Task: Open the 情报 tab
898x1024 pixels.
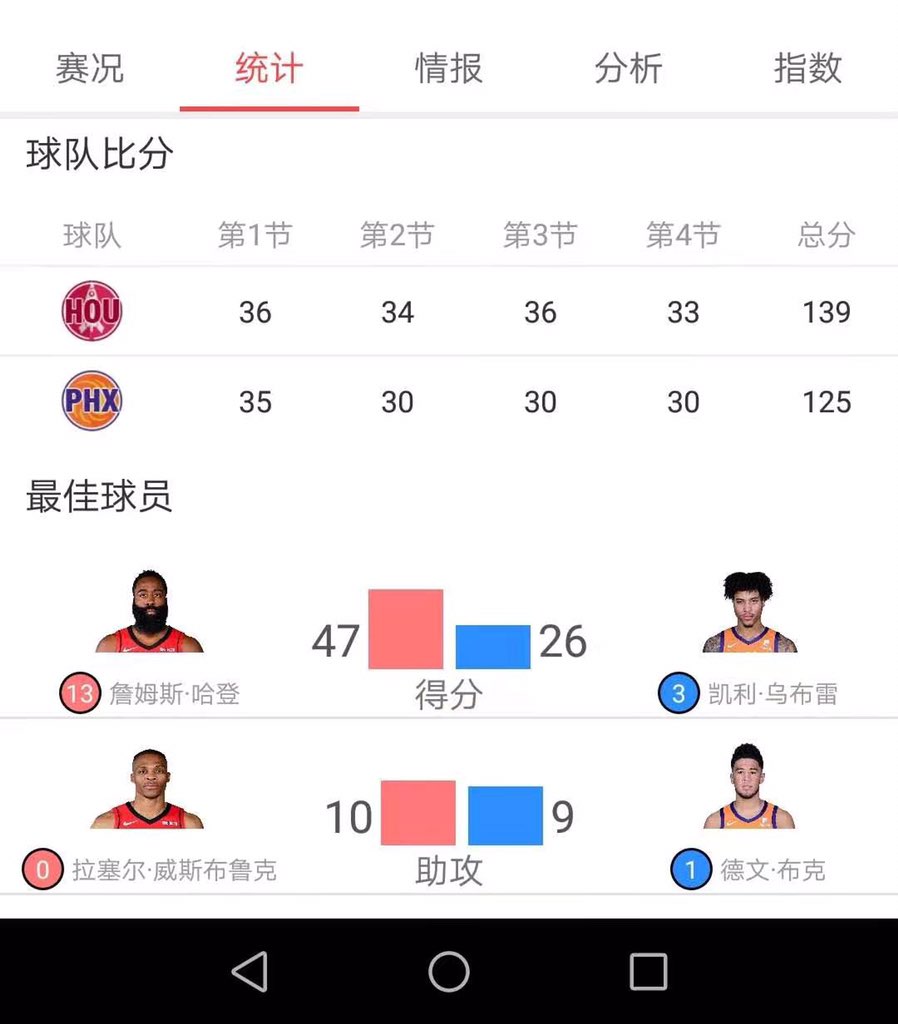Action: click(449, 69)
